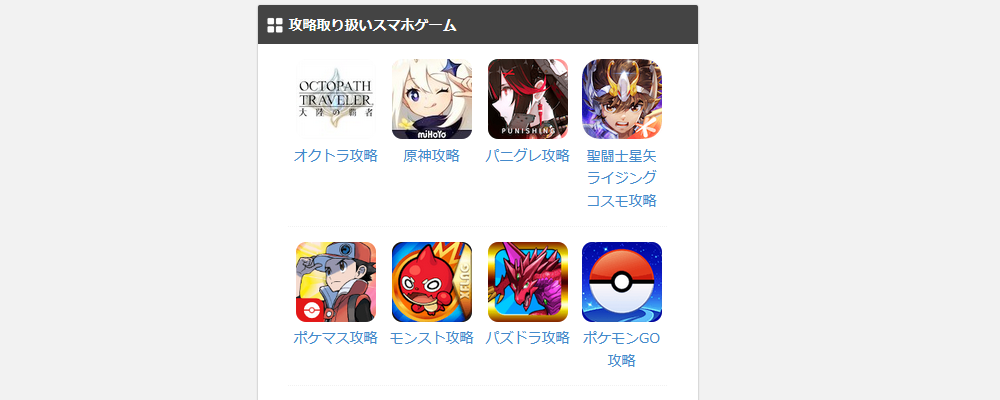Open the オクトラ攻略 guide
The width and height of the screenshot is (1000, 400).
[x=336, y=155]
